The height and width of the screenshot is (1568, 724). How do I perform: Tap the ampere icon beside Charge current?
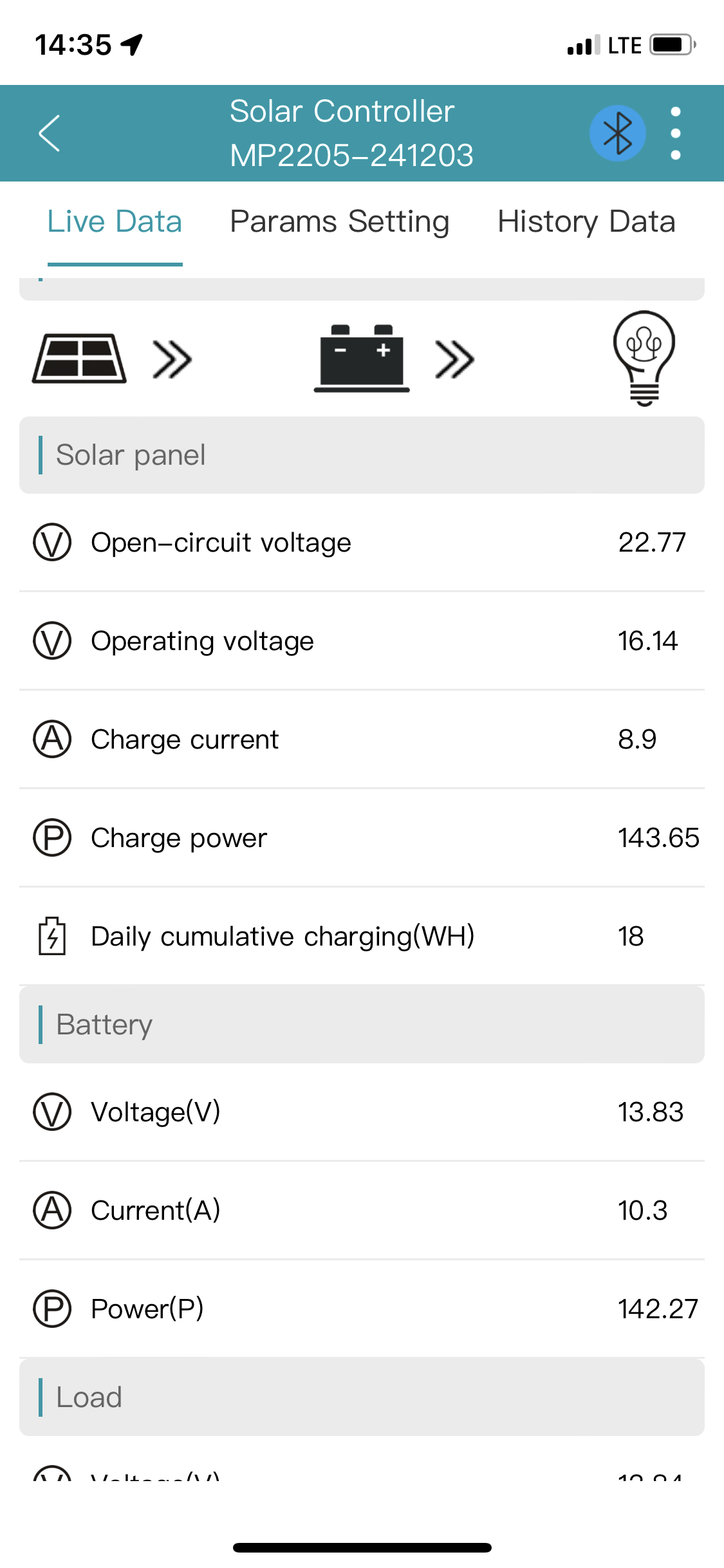point(53,739)
